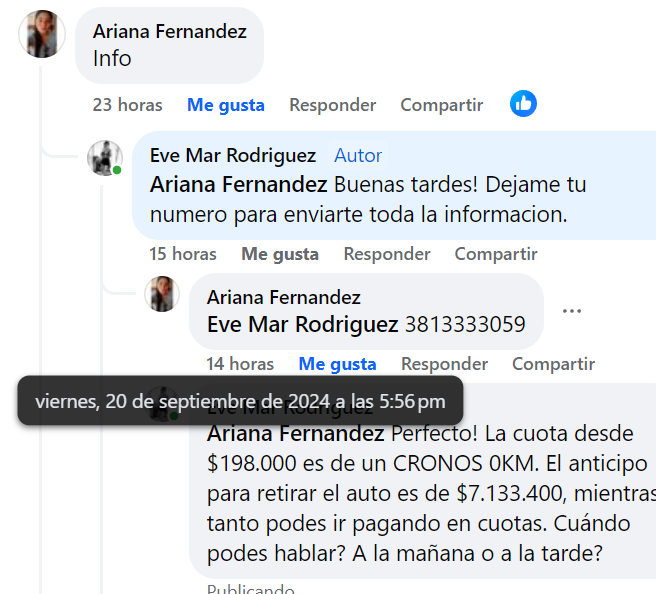View the like reaction on the "Info" comment
The image size is (656, 594).
[523, 103]
